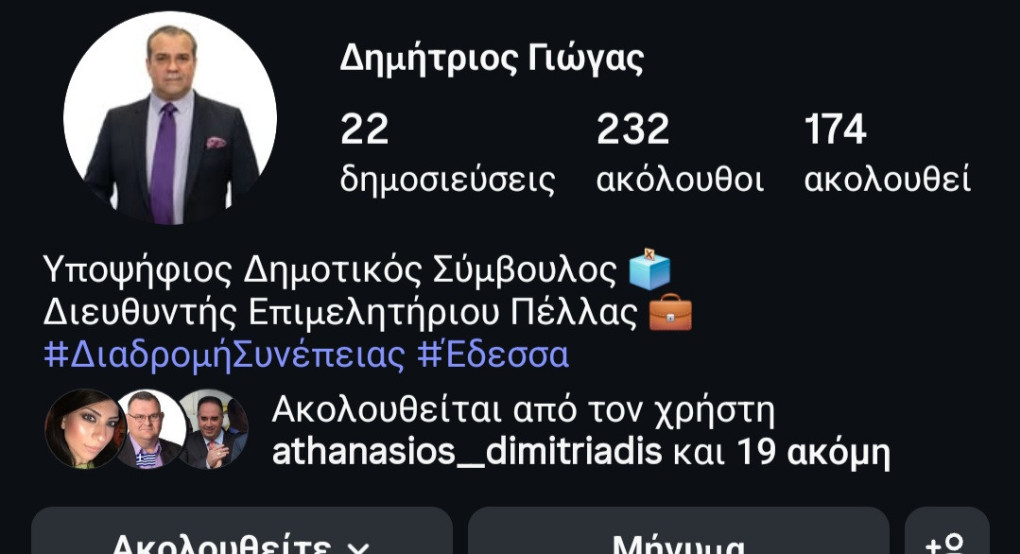Open the #Έδεσσα hashtag

(493, 355)
